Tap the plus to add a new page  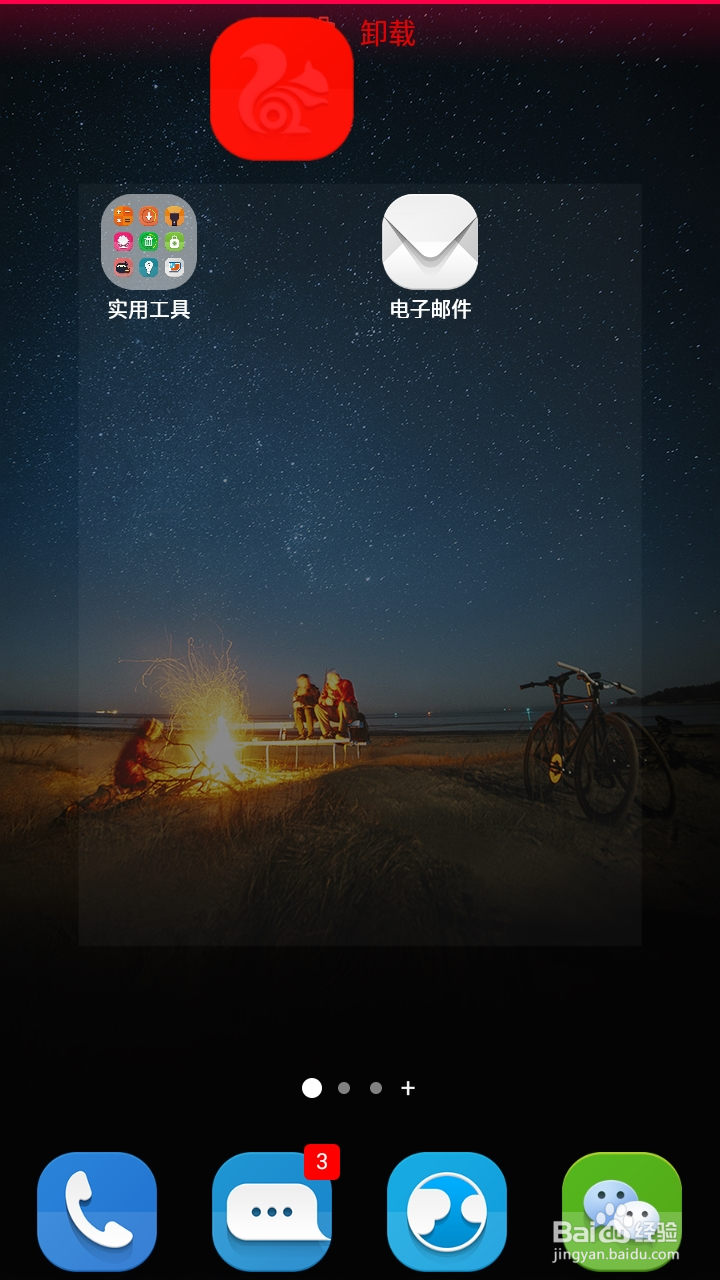407,1088
